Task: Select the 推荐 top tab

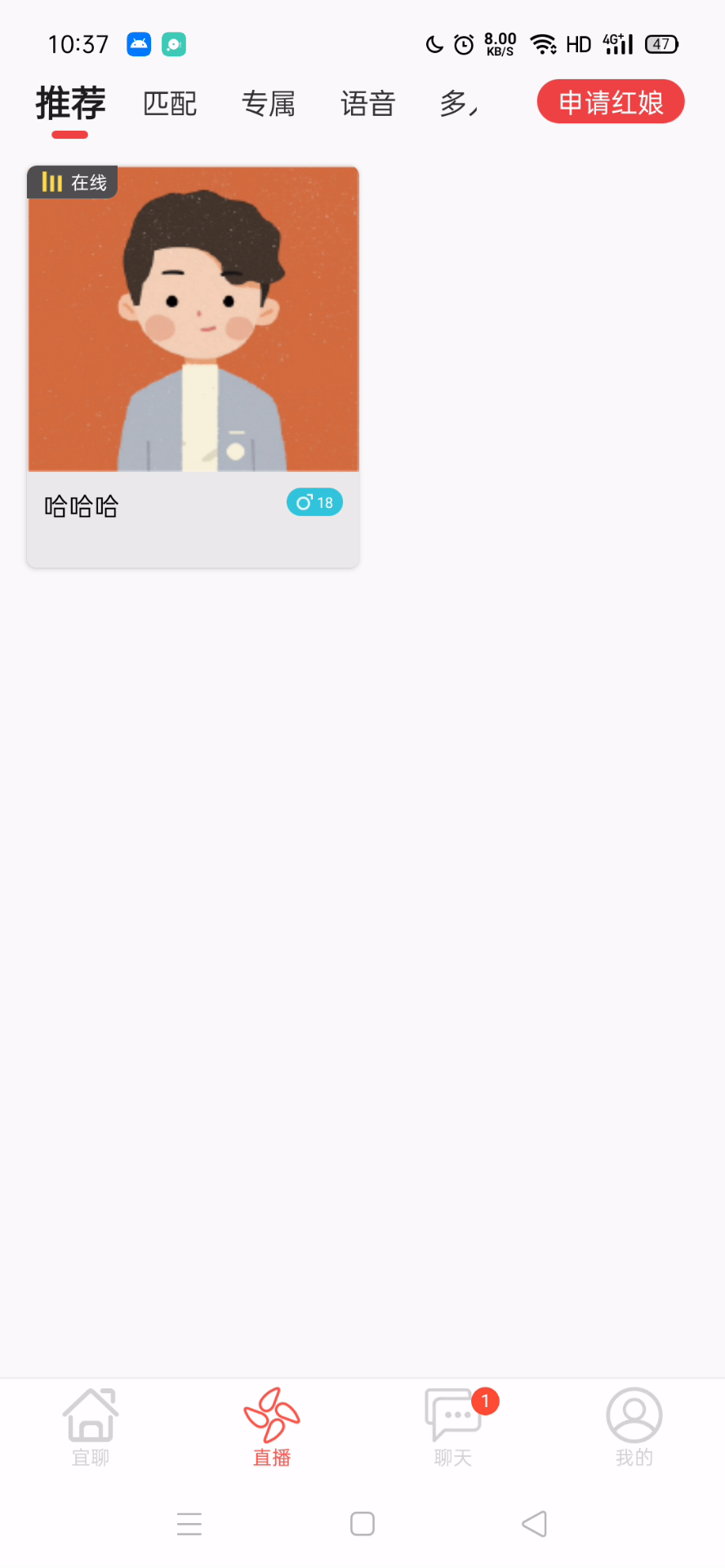Action: tap(70, 104)
